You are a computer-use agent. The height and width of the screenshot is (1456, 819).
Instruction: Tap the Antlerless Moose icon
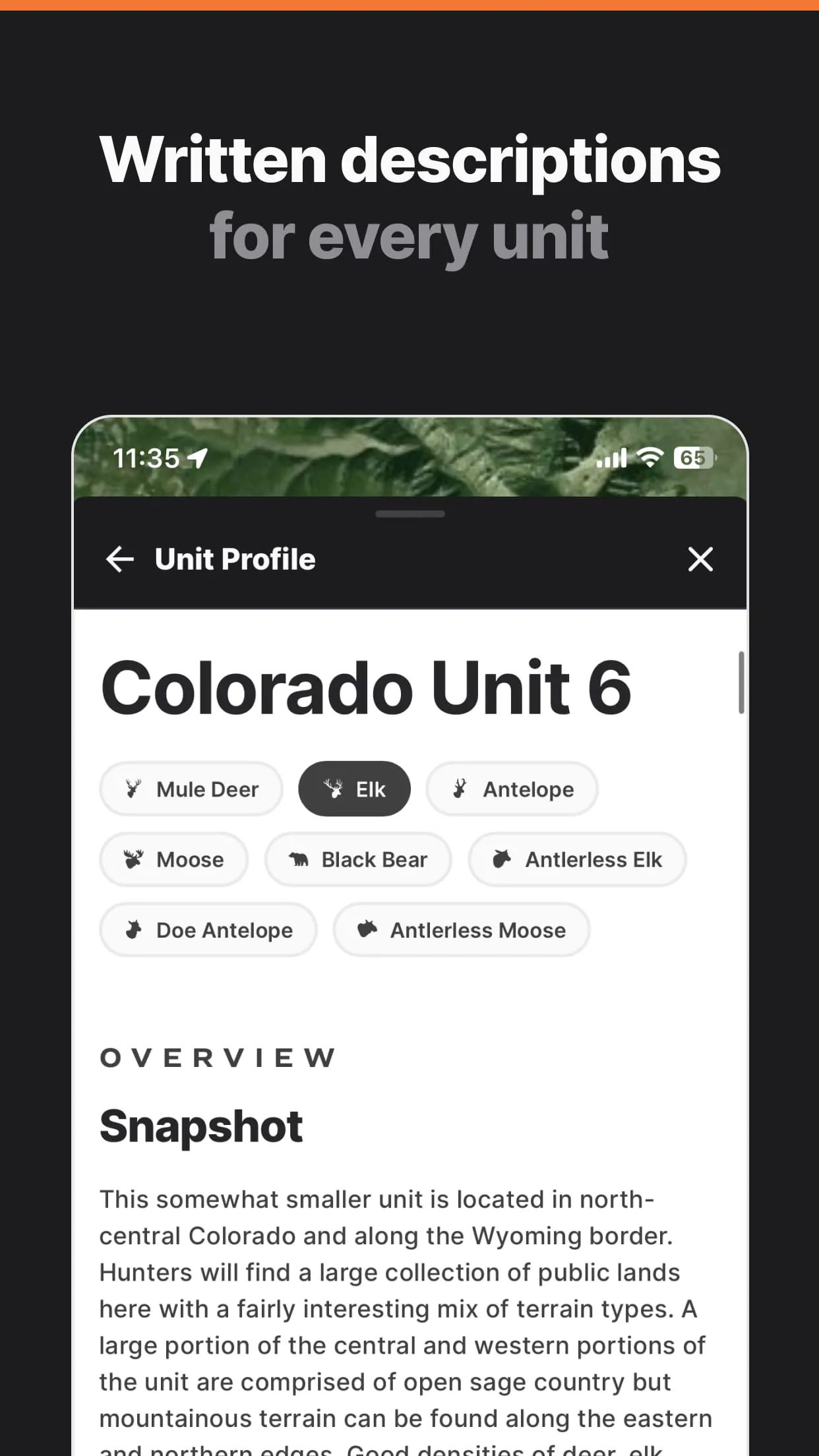369,930
